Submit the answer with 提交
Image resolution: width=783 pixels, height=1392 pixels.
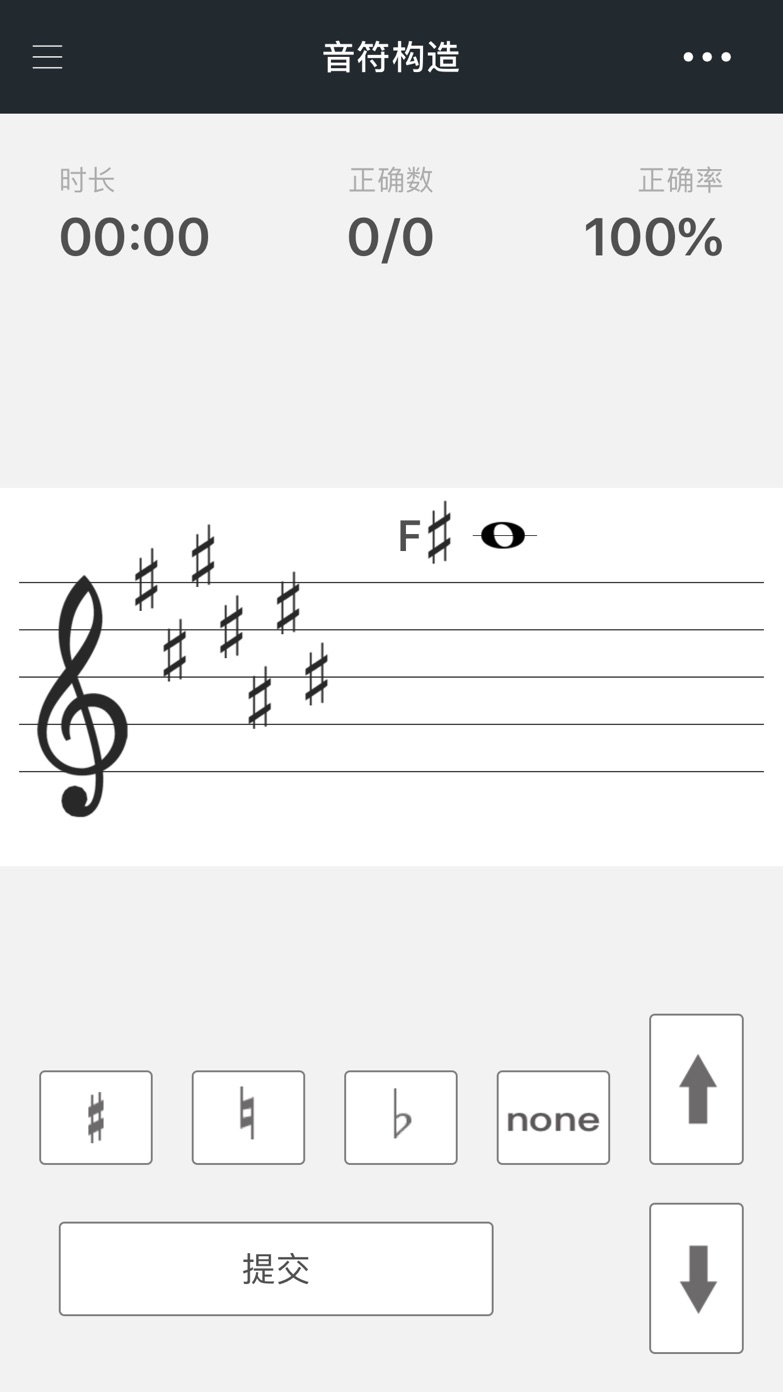coord(276,1268)
